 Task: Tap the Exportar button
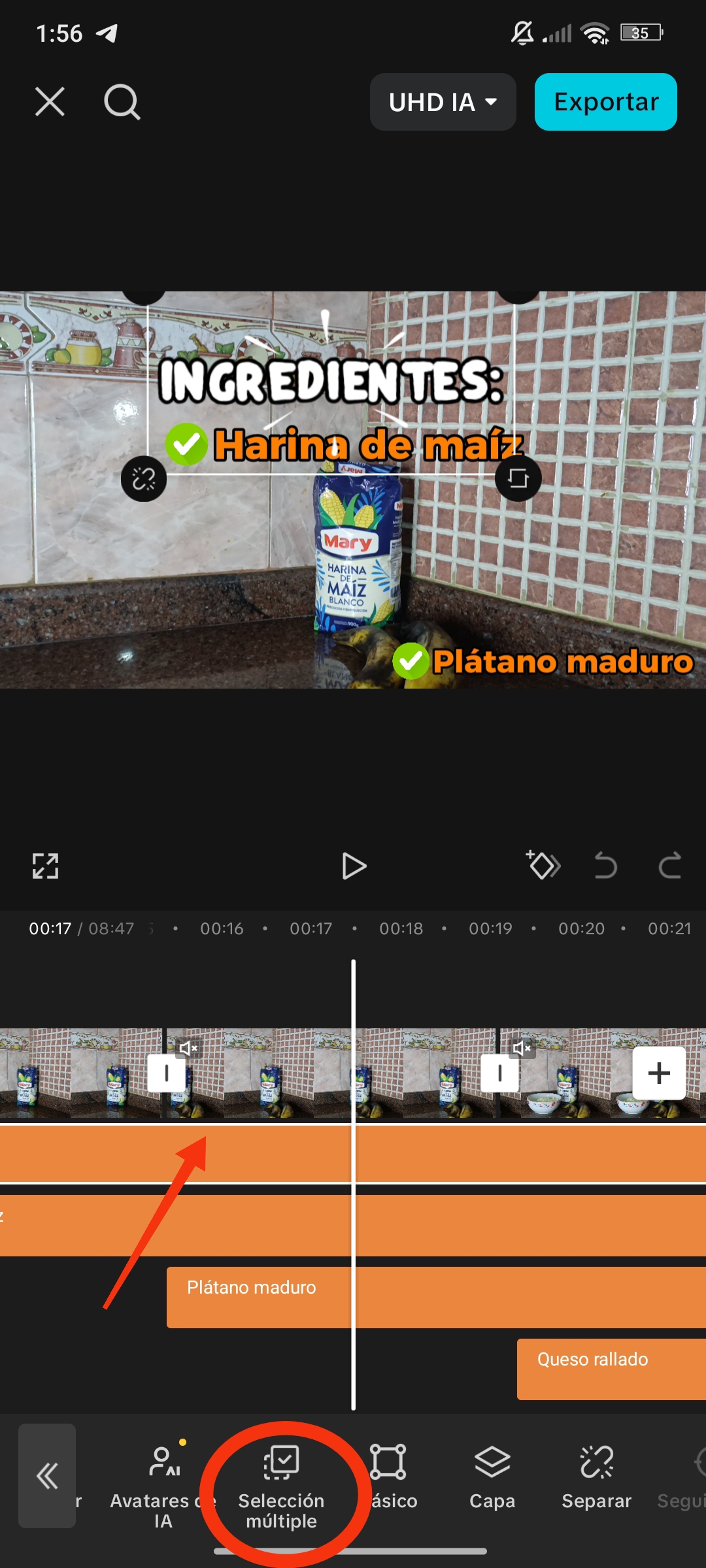pos(605,102)
